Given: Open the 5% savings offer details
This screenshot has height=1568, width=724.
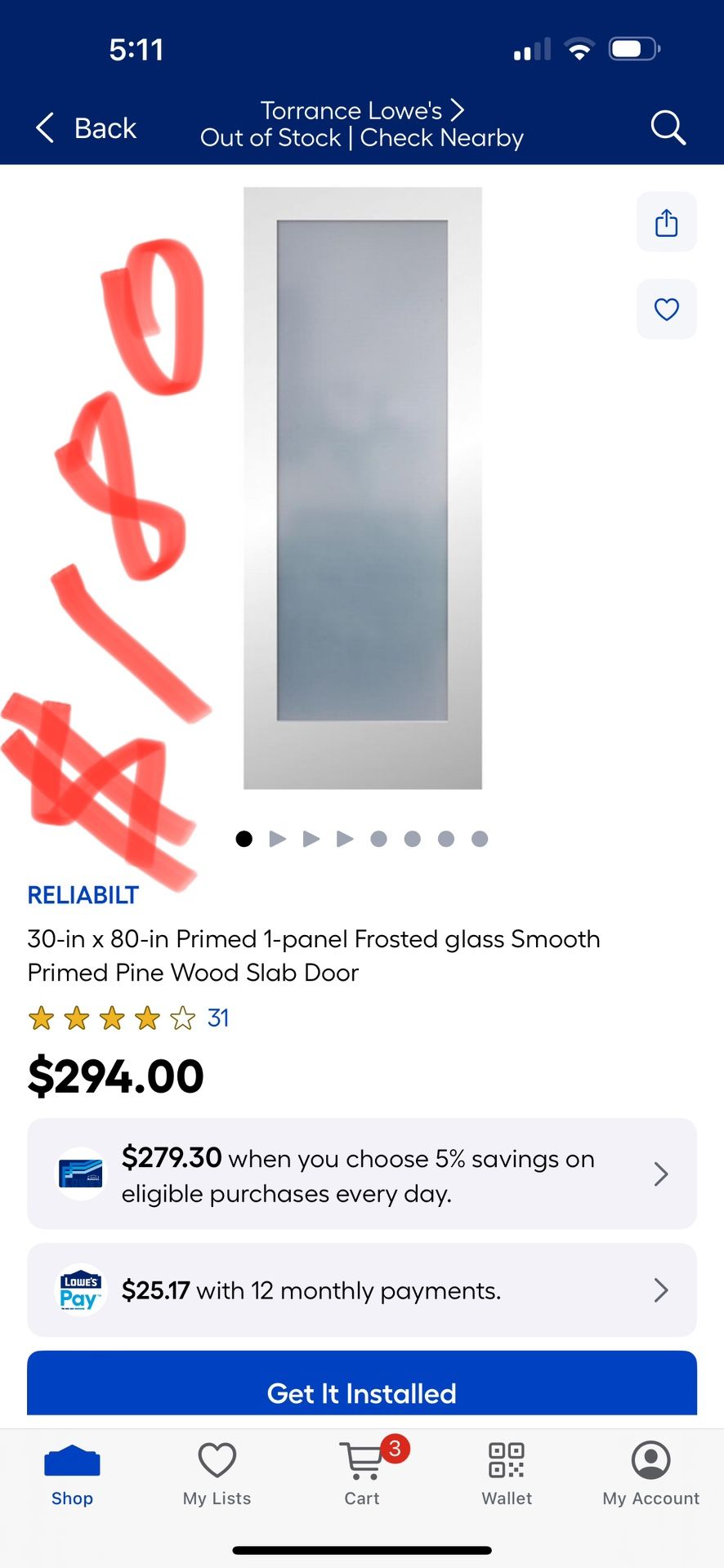Looking at the screenshot, I should tap(362, 1174).
